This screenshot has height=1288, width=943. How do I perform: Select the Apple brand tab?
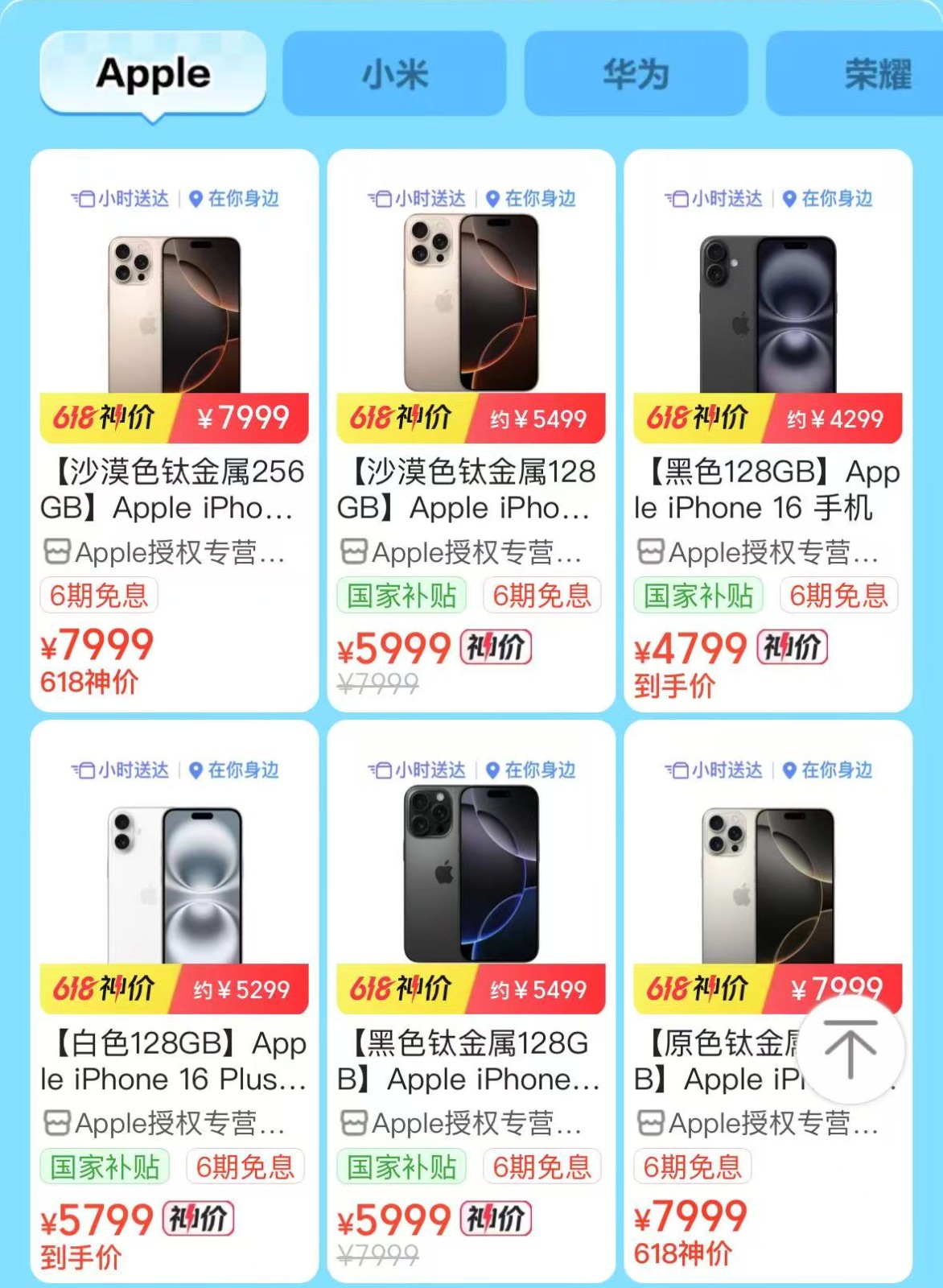153,74
